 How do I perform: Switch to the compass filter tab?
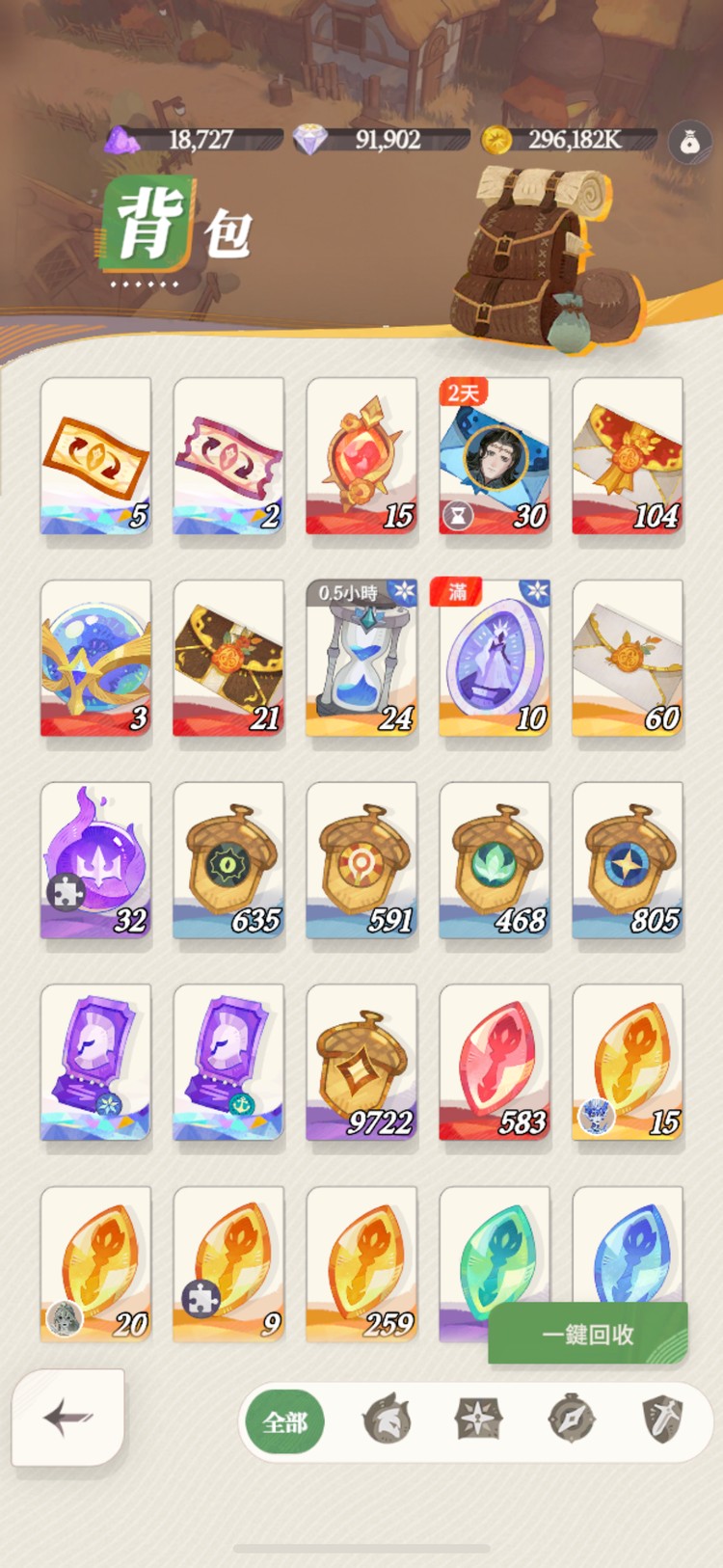pos(572,1419)
